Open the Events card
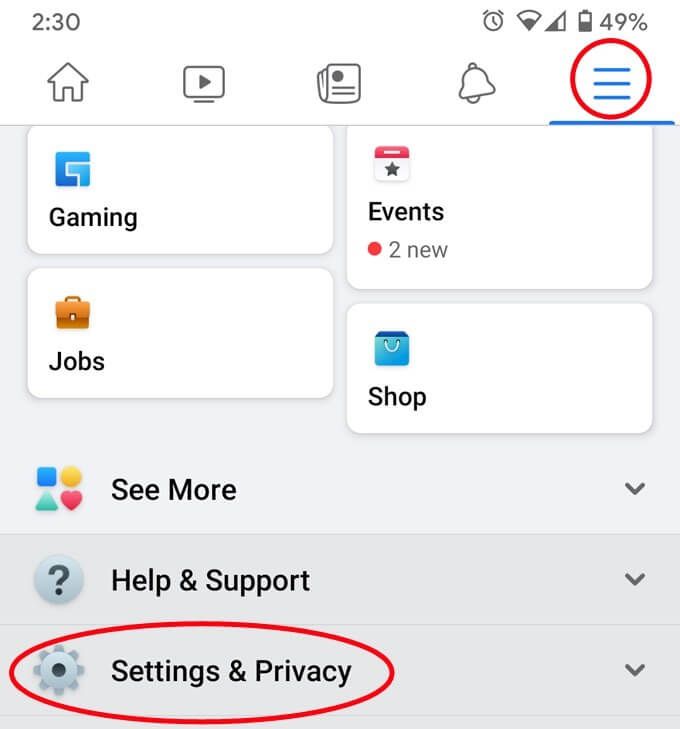This screenshot has height=729, width=680. click(x=499, y=208)
